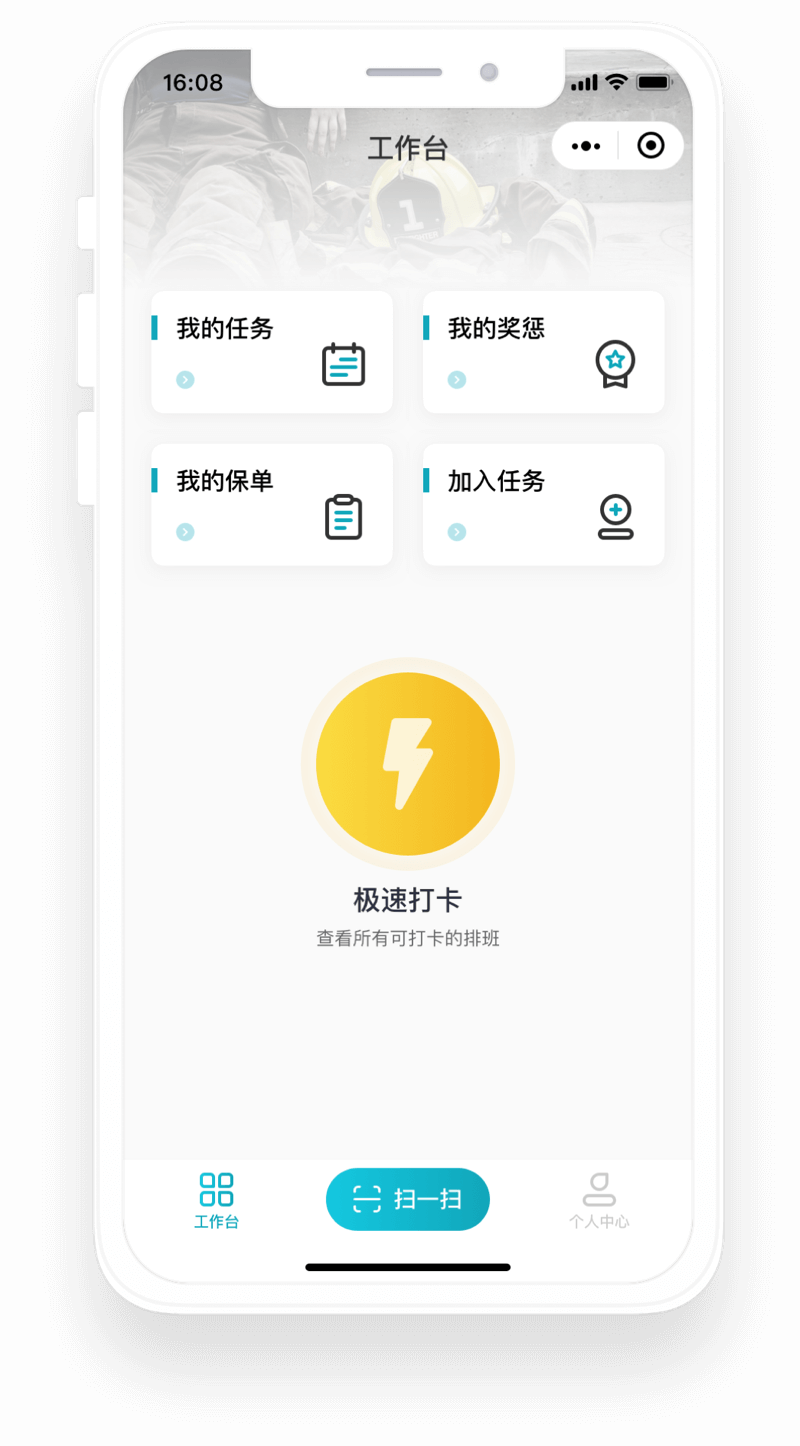Screen dimensions: 800x1446
Task: Close the mini program via the circle icon
Action: pyautogui.click(x=651, y=147)
